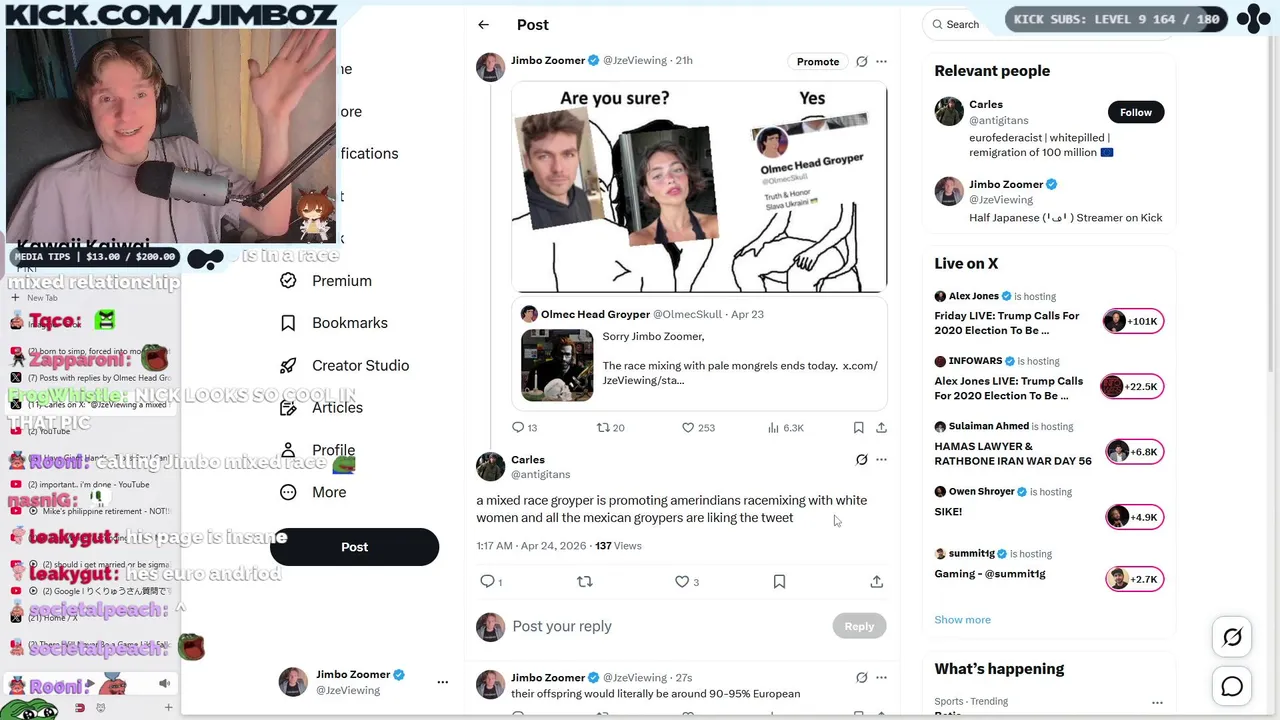Open Bookmarks in the sidebar
The image size is (1280, 720).
[x=349, y=323]
